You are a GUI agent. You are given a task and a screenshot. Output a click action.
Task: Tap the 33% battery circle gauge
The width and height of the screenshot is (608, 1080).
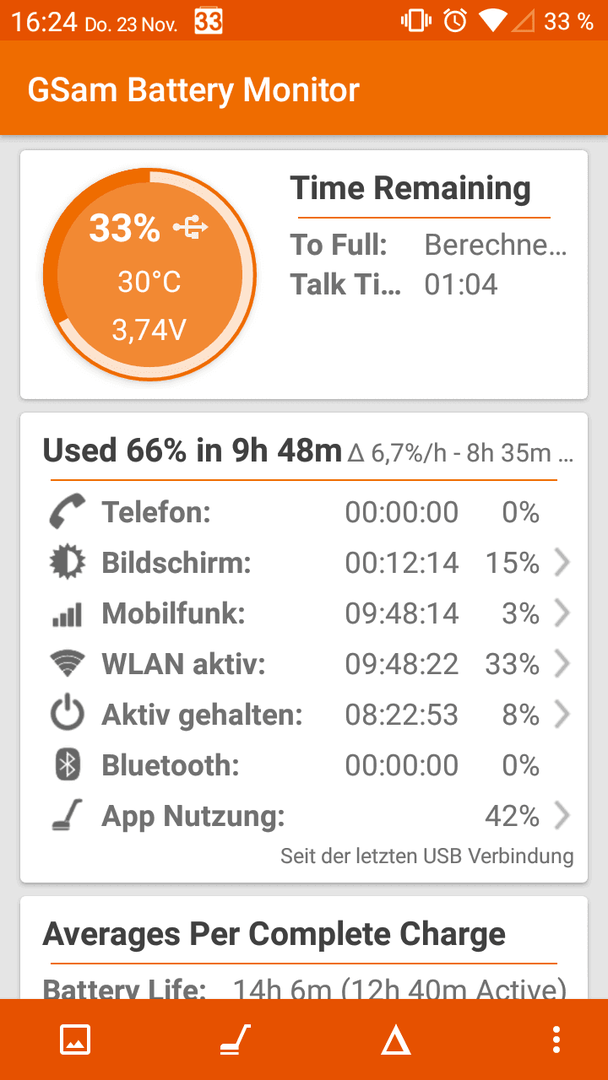(149, 275)
